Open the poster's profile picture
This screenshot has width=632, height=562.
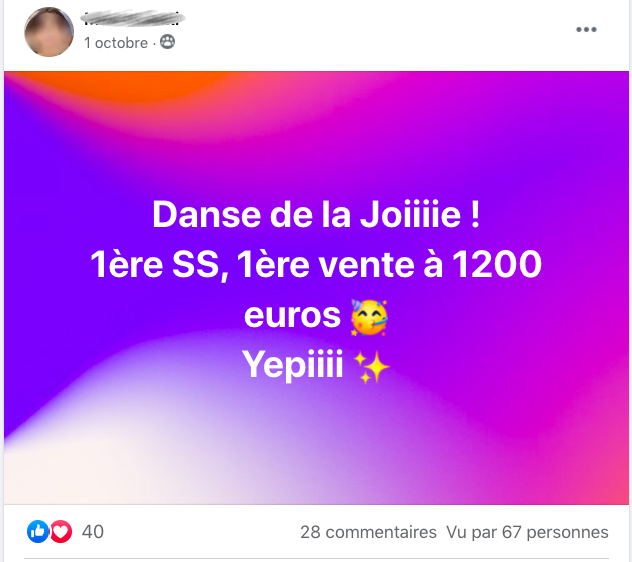pos(48,31)
